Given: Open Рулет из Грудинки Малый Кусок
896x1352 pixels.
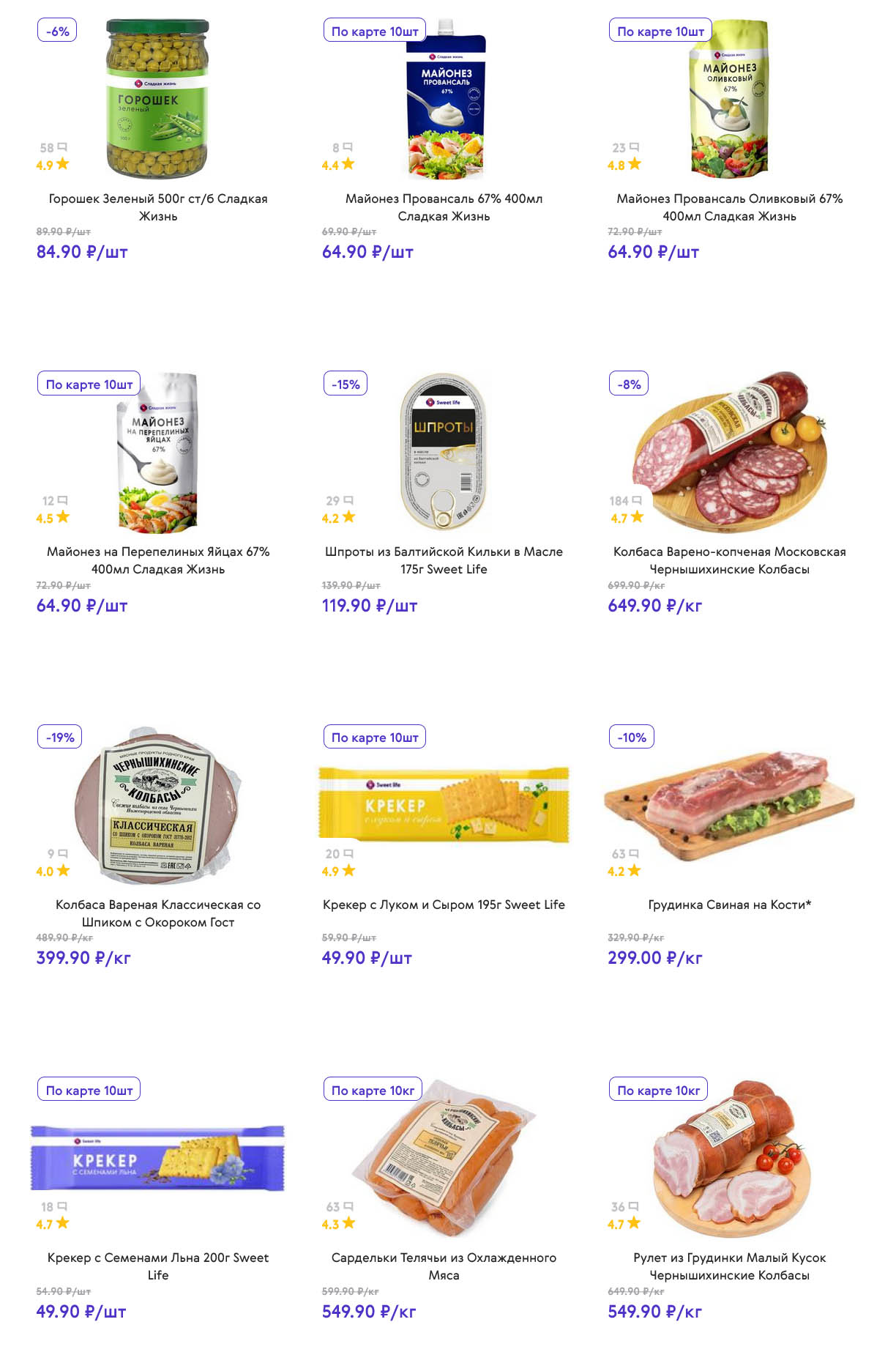Looking at the screenshot, I should click(729, 1266).
